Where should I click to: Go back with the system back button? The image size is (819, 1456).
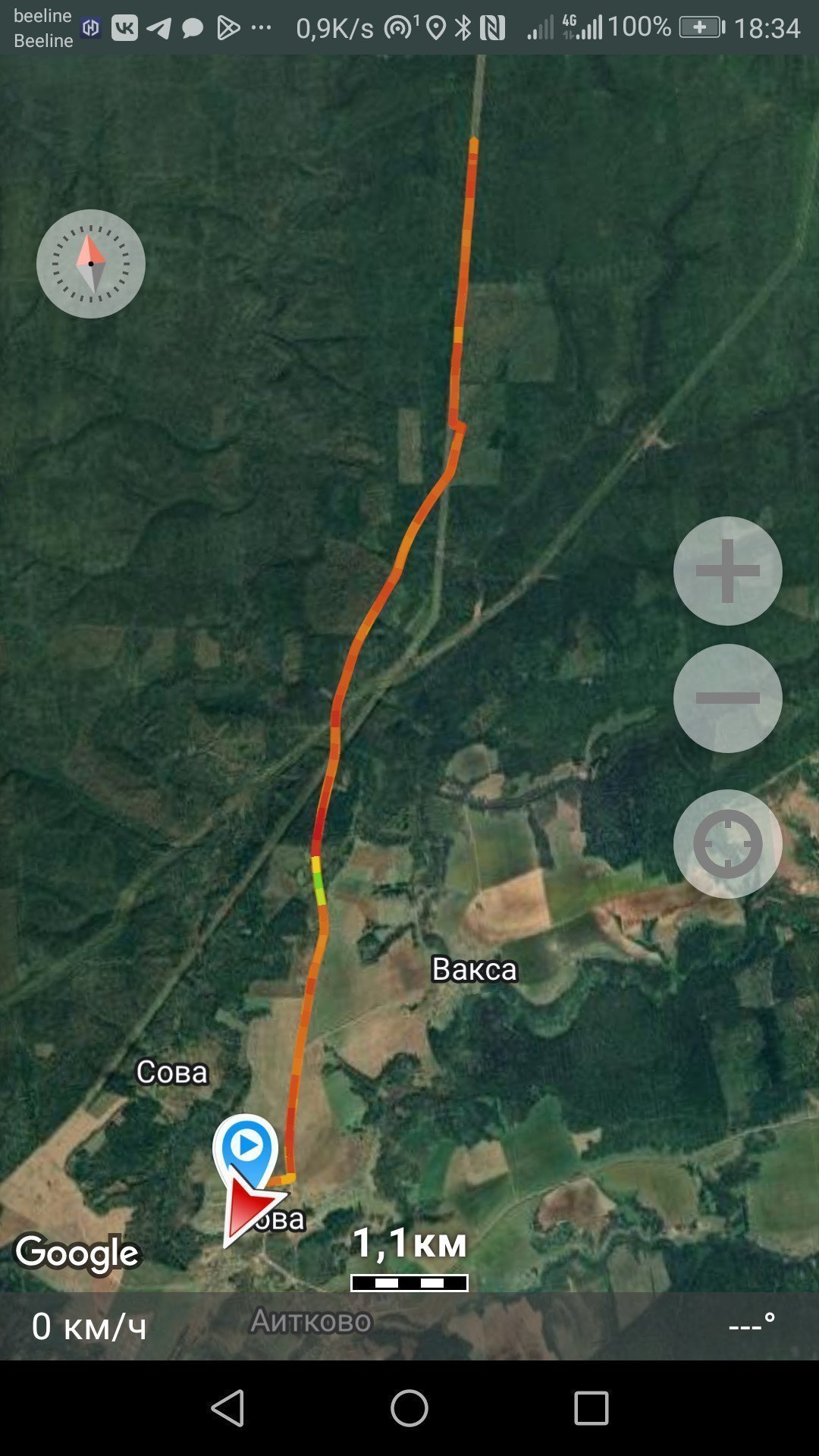[x=227, y=1408]
